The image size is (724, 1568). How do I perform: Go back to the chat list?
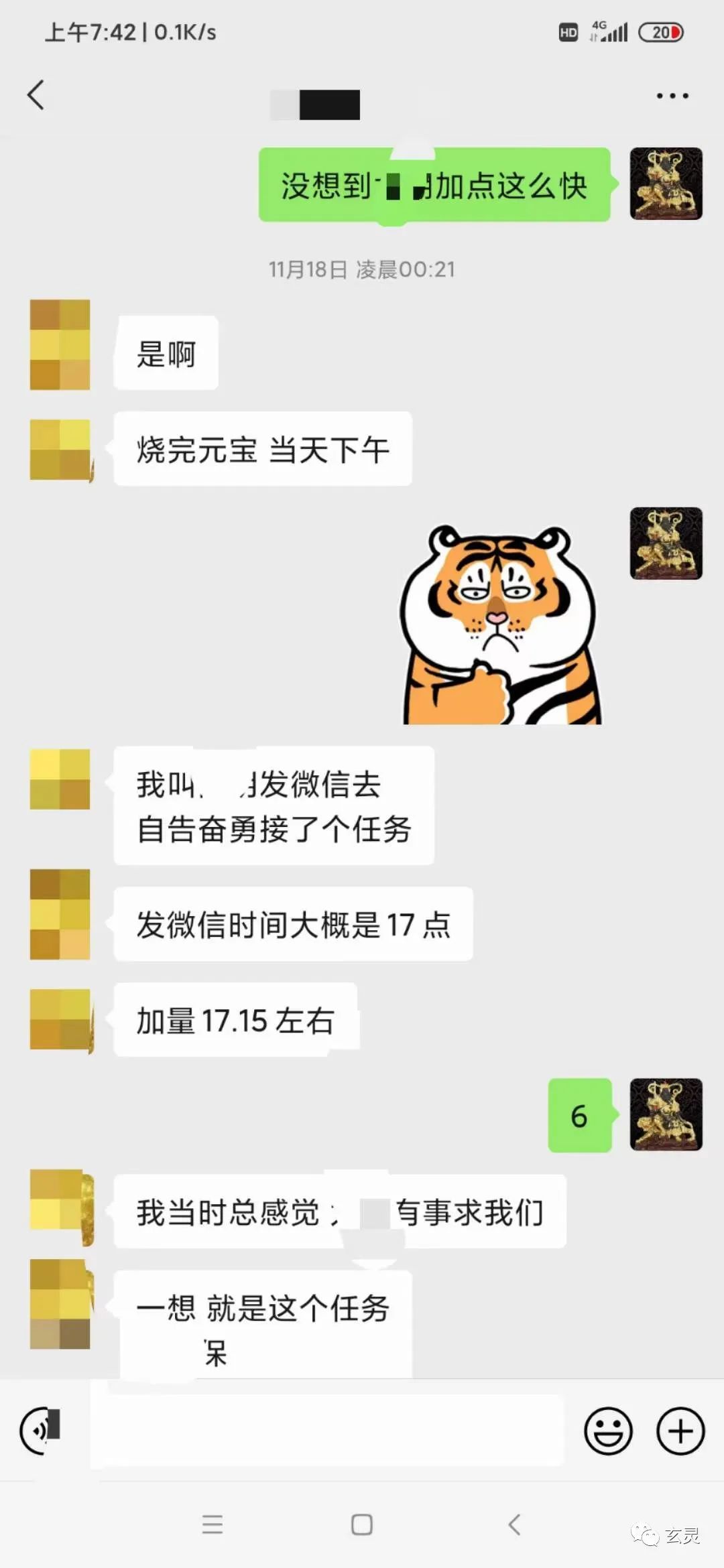point(36,95)
